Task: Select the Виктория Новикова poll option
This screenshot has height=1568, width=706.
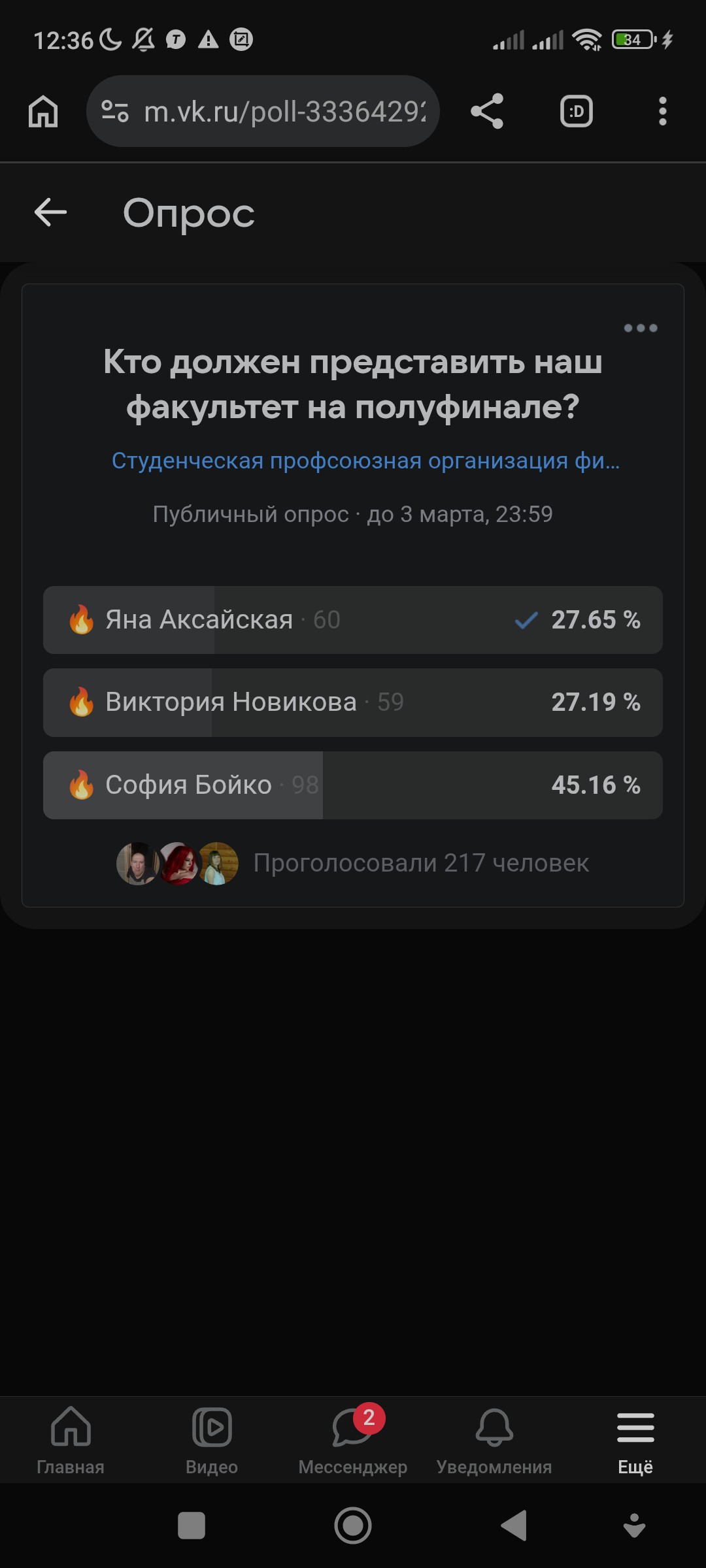Action: pos(353,702)
